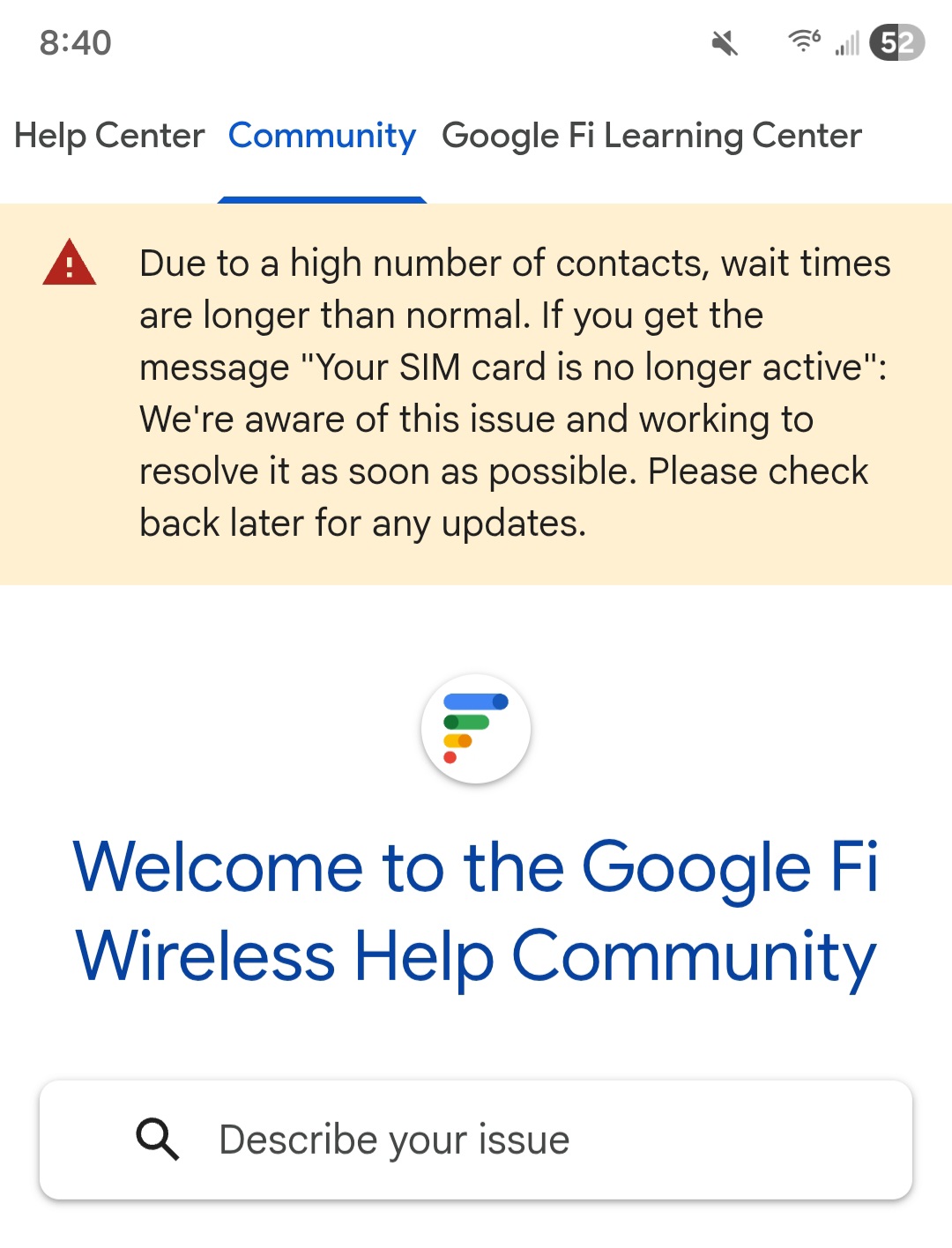Image resolution: width=952 pixels, height=1248 pixels.
Task: Click the status bar area
Action: tap(476, 41)
